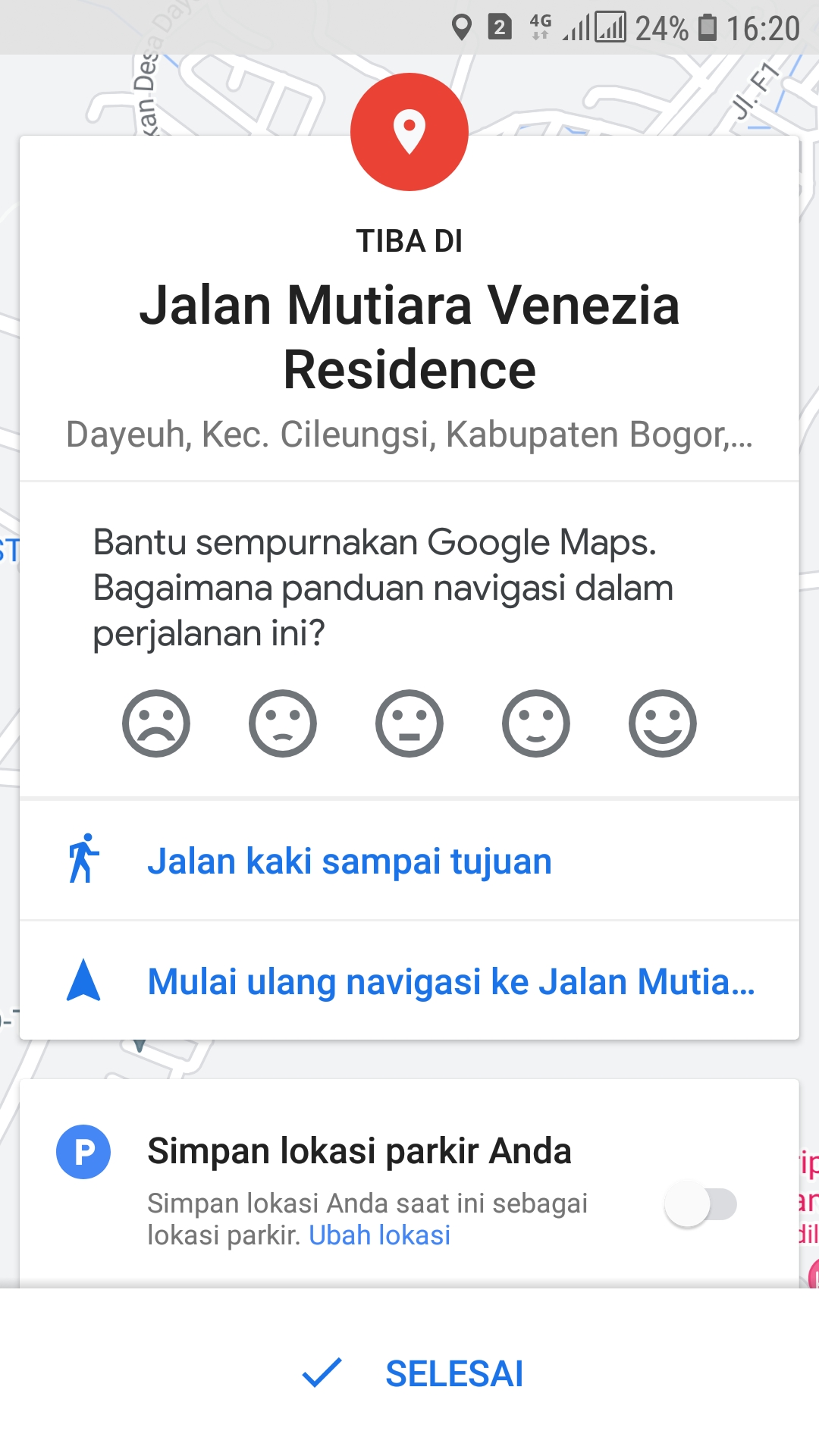
Task: Tap Jalan kaki sampai tujuan
Action: pyautogui.click(x=349, y=861)
